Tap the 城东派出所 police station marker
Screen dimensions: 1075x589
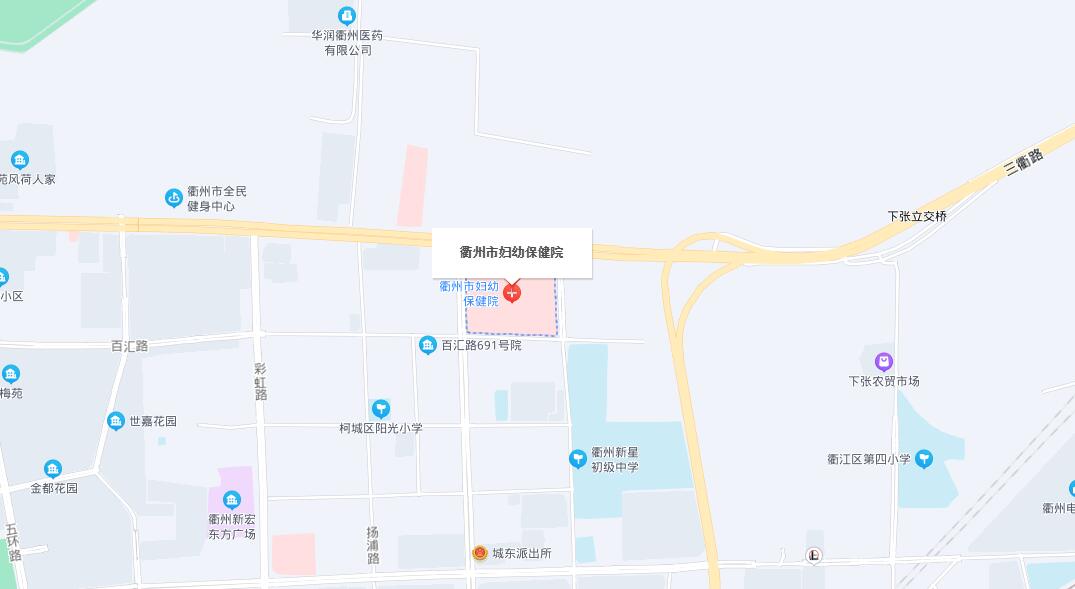[480, 553]
